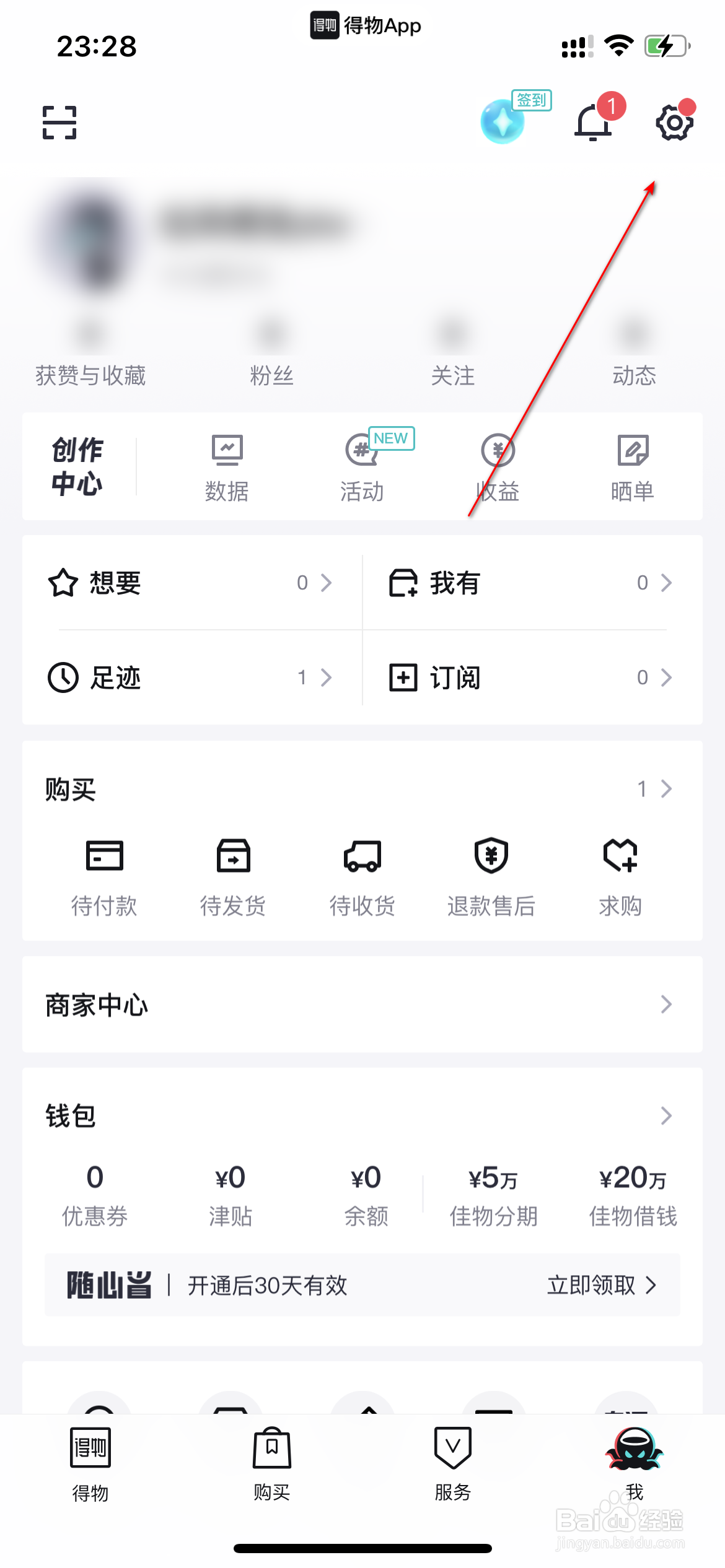Open the 活动 NEW icon
This screenshot has width=725, height=1568.
pyautogui.click(x=362, y=466)
